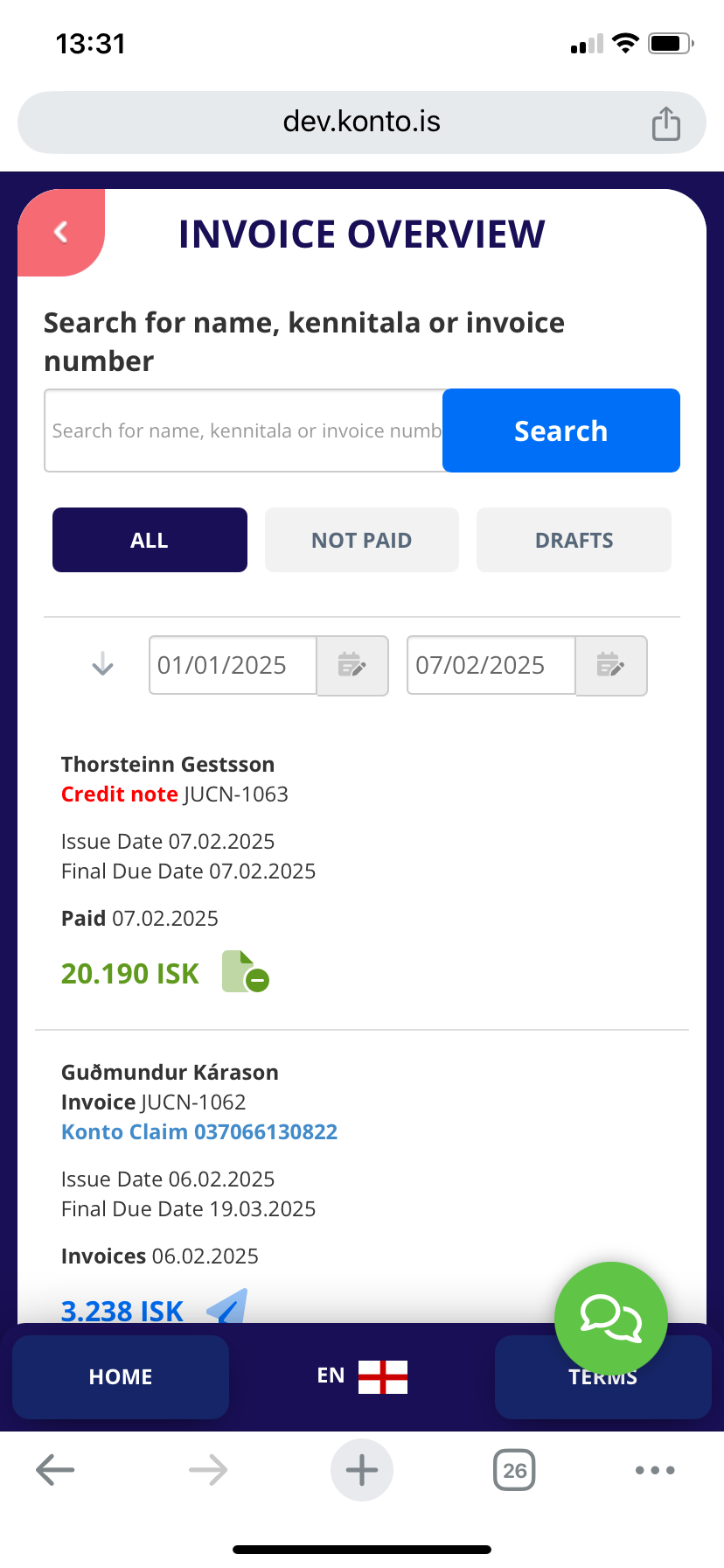This screenshot has width=724, height=1568.
Task: Go back with the pink arrow button
Action: click(x=60, y=232)
